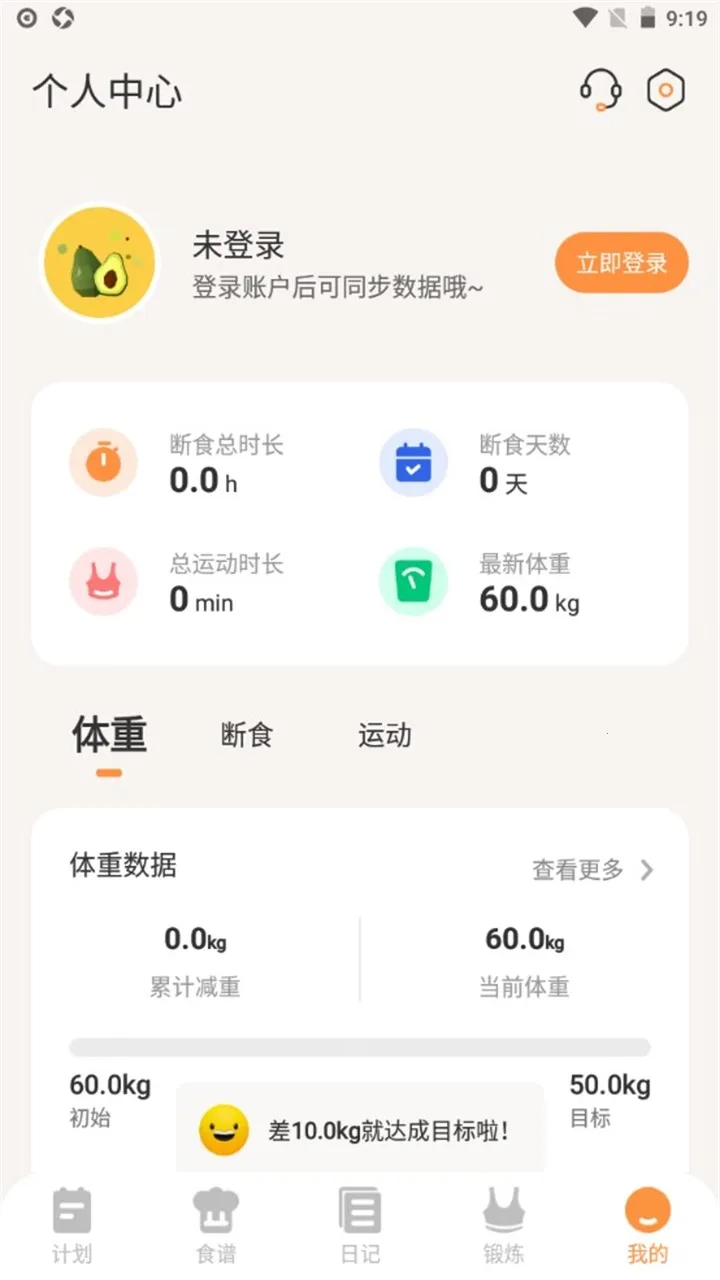This screenshot has width=720, height=1280.
Task: Tap the green weight scale icon
Action: (x=413, y=582)
